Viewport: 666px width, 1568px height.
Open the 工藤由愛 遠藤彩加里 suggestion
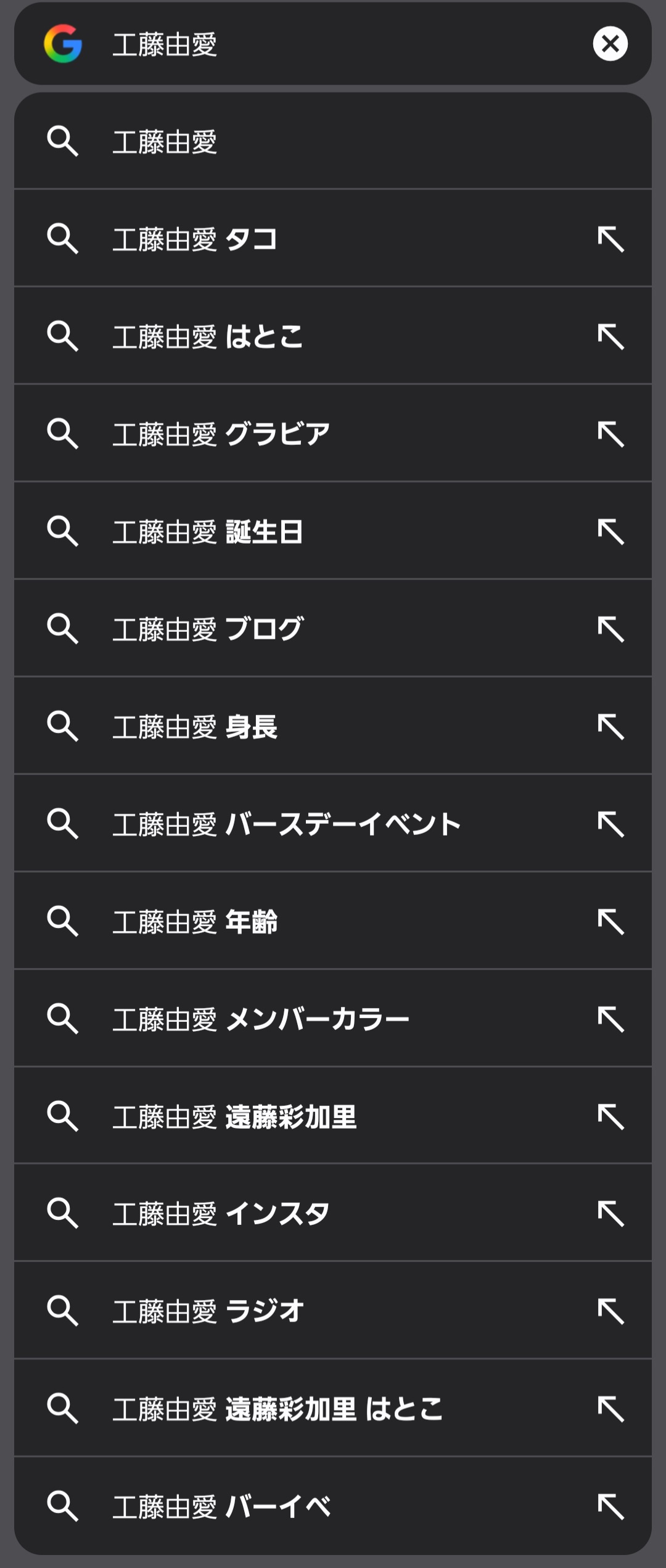point(333,1116)
